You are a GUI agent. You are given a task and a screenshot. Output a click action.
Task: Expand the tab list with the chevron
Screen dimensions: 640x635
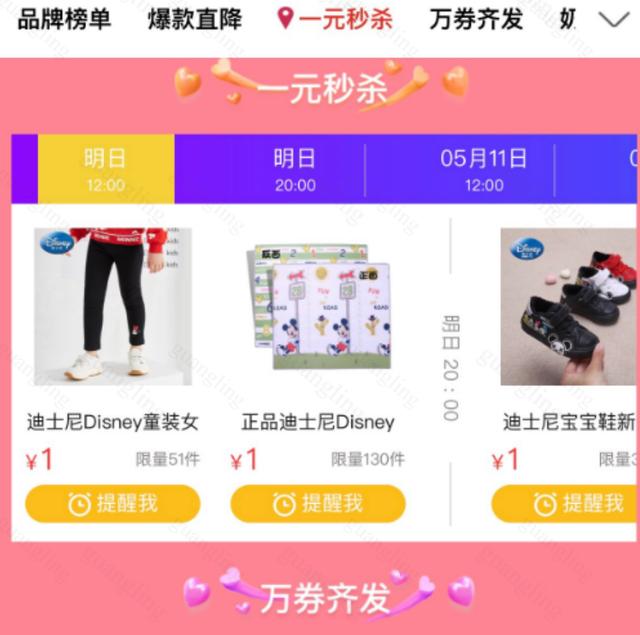612,19
